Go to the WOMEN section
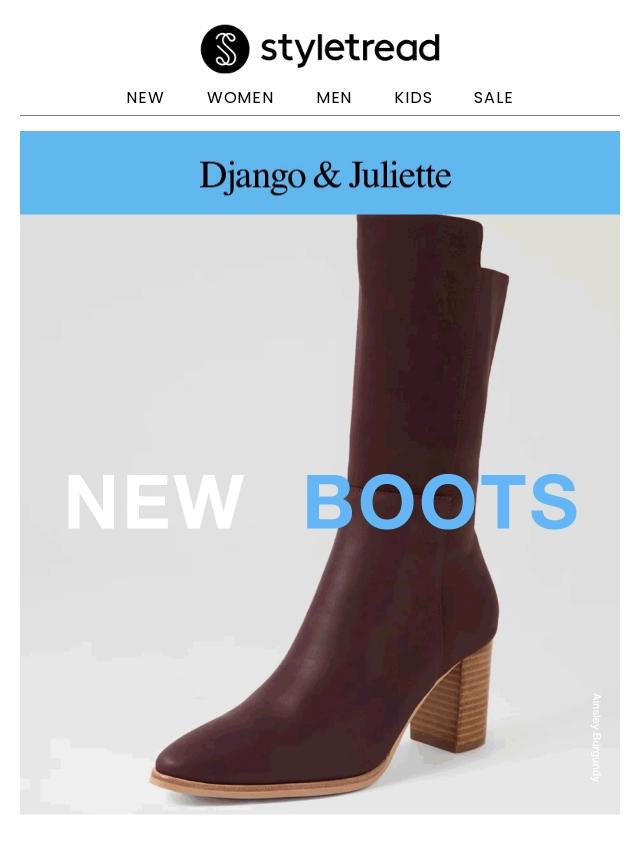This screenshot has height=854, width=640. [x=240, y=98]
